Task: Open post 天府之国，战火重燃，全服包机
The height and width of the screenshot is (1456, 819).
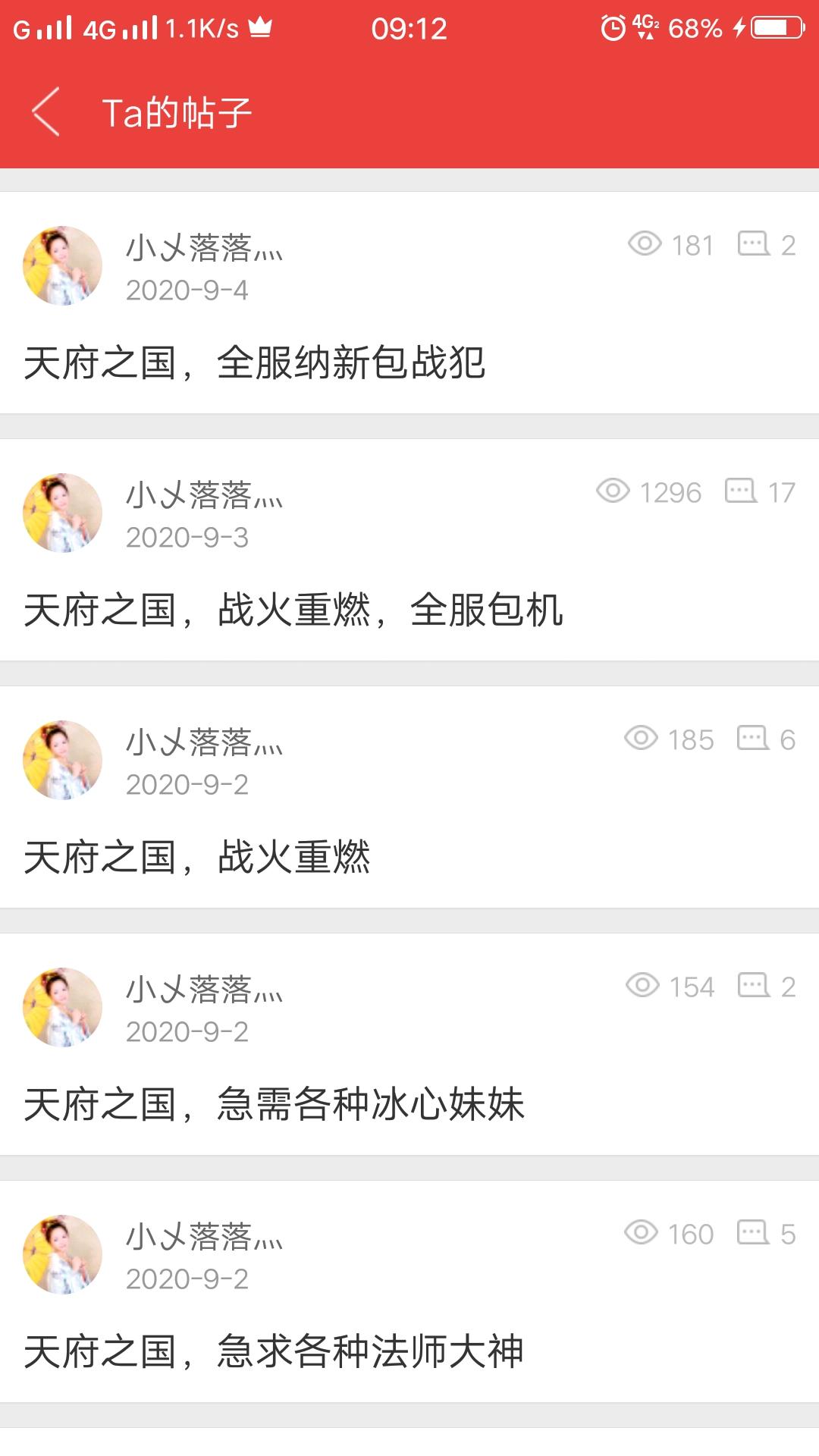Action: (293, 610)
